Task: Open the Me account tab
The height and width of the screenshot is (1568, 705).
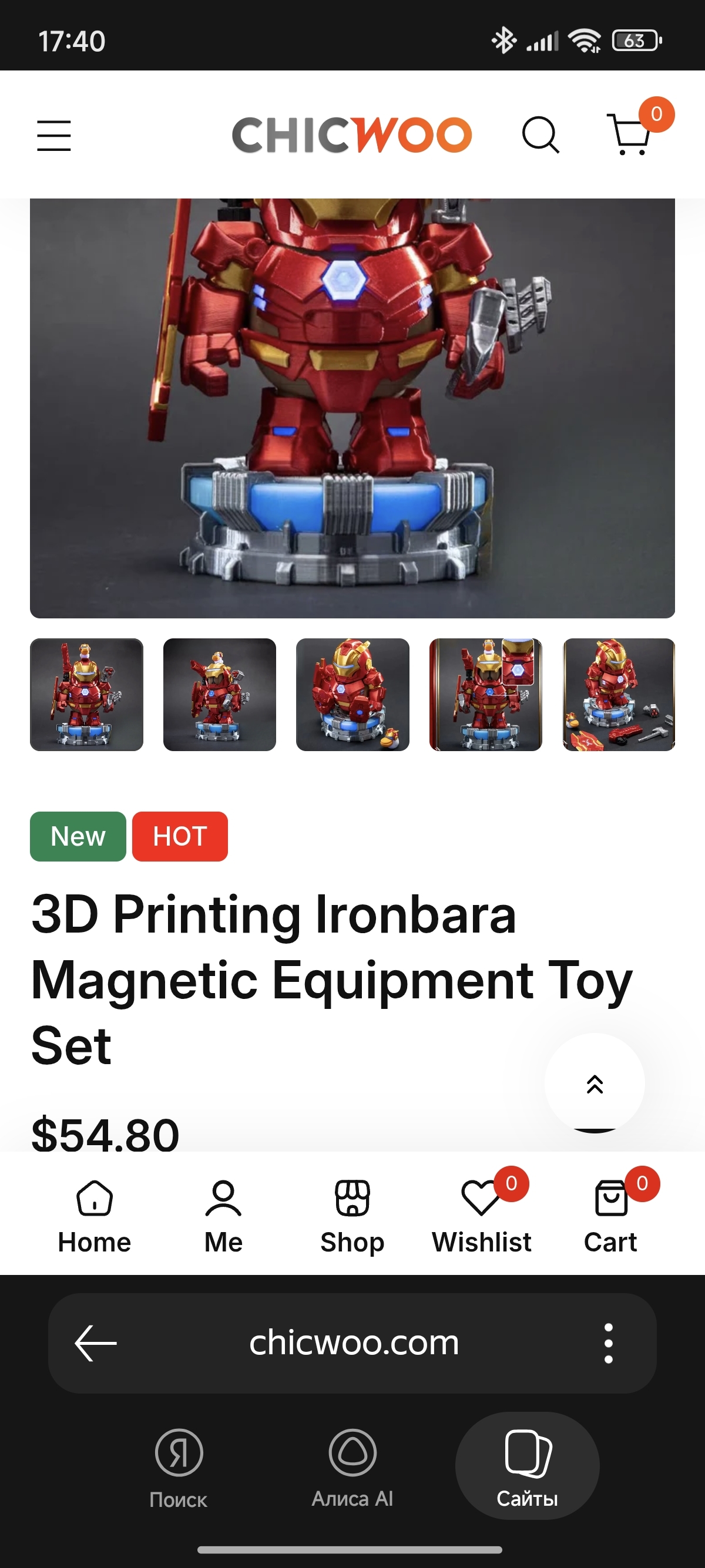Action: (223, 1210)
